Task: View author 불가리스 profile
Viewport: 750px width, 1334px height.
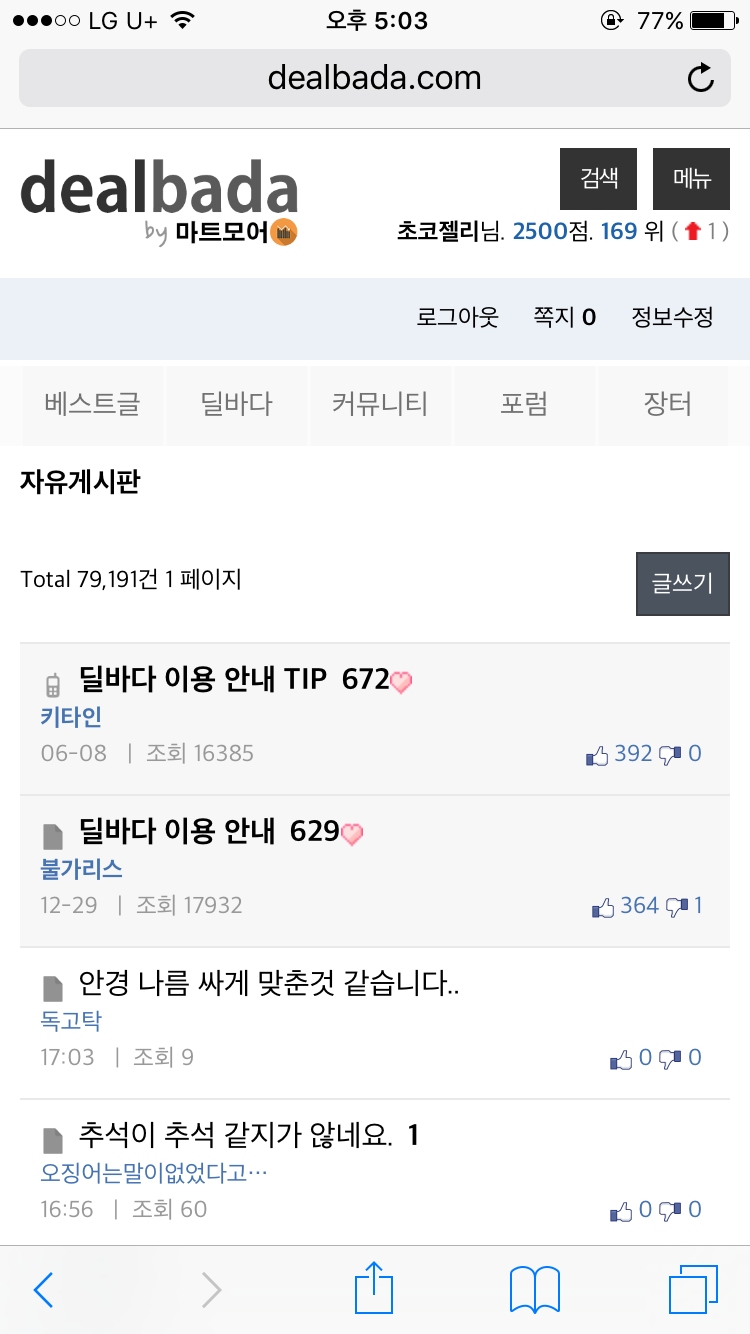Action: coord(81,869)
